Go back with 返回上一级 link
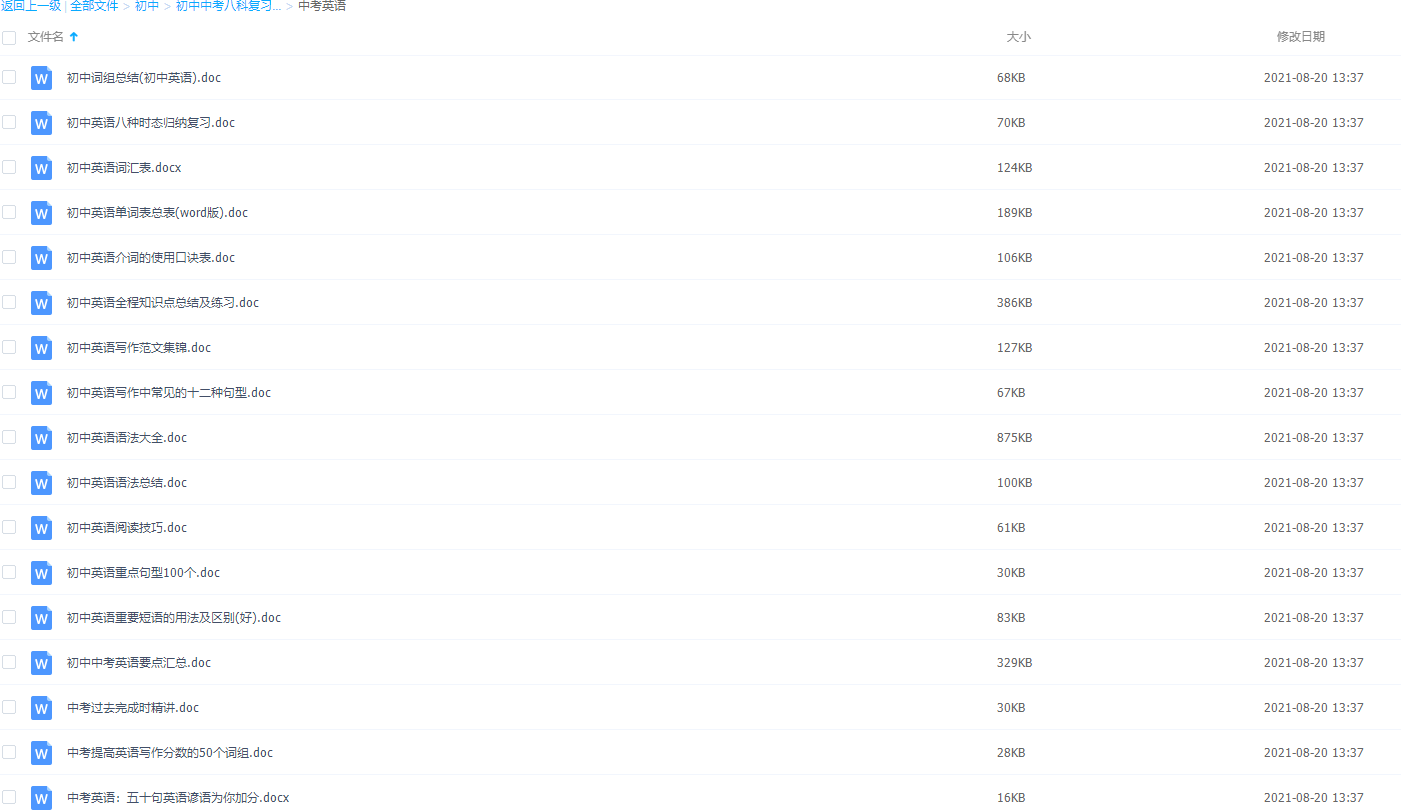 point(31,6)
